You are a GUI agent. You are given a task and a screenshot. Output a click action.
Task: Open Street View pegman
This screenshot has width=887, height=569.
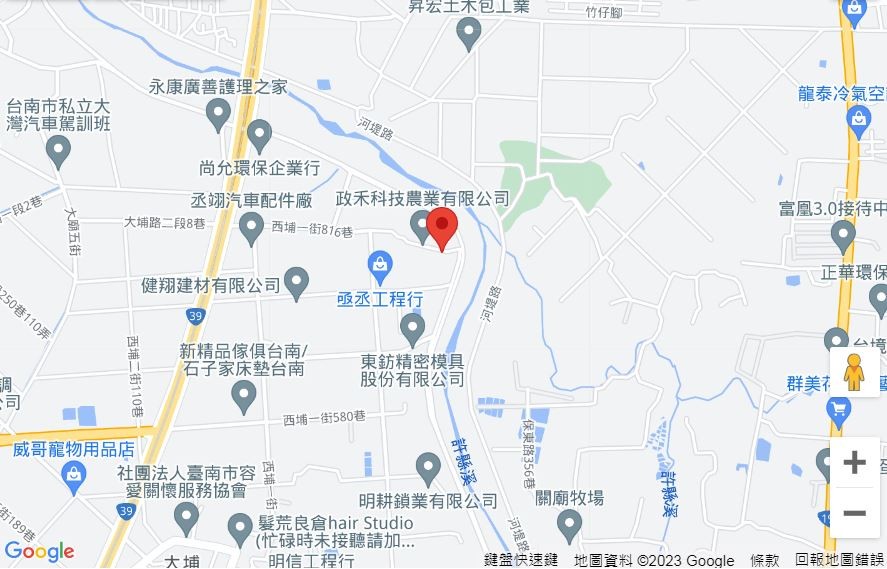[x=853, y=373]
